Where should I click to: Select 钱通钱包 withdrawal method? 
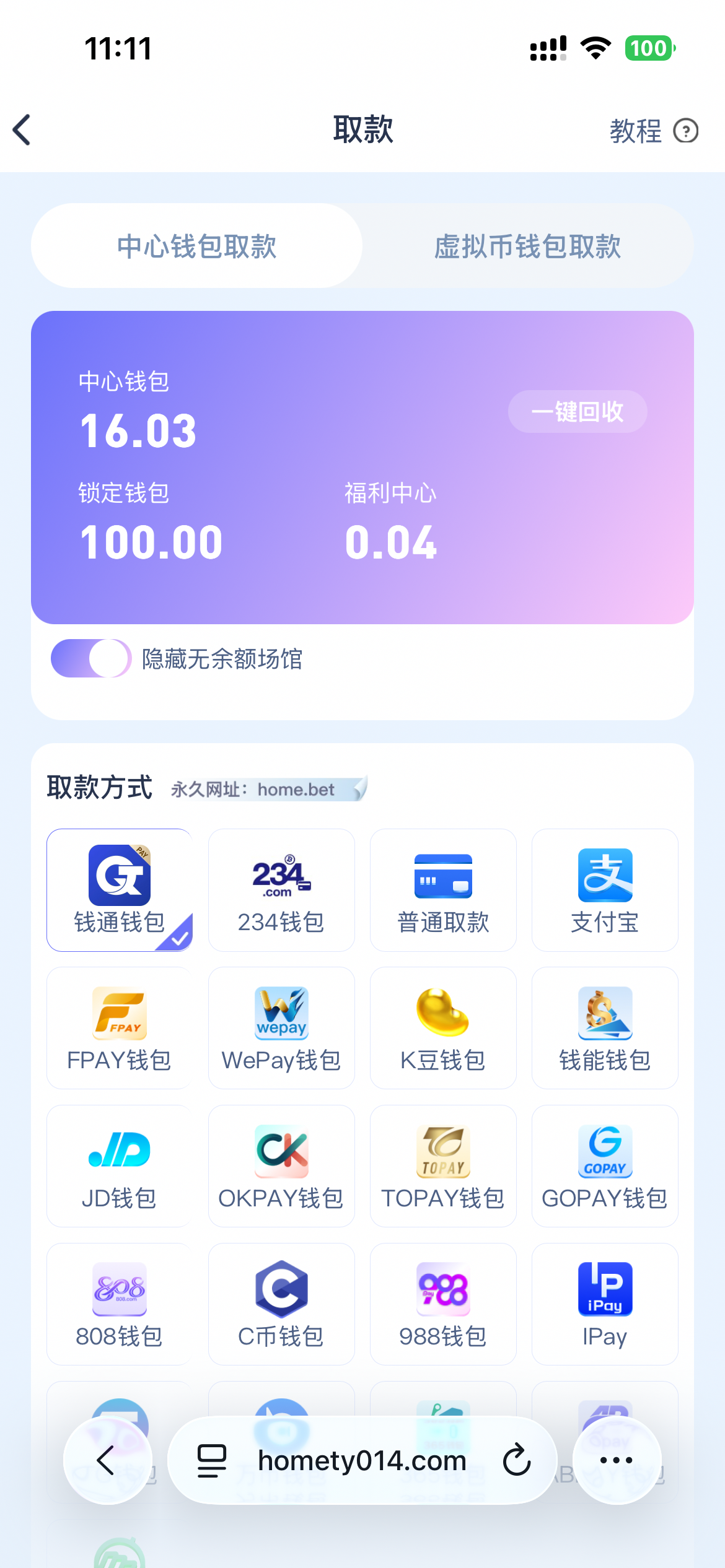120,890
